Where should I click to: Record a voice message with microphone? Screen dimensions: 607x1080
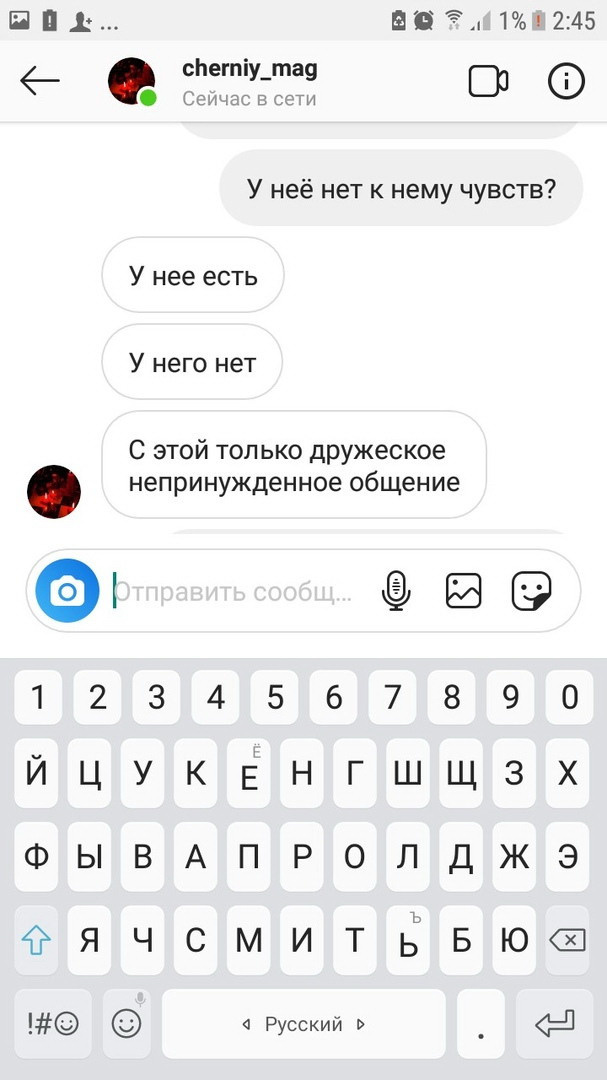click(x=396, y=591)
